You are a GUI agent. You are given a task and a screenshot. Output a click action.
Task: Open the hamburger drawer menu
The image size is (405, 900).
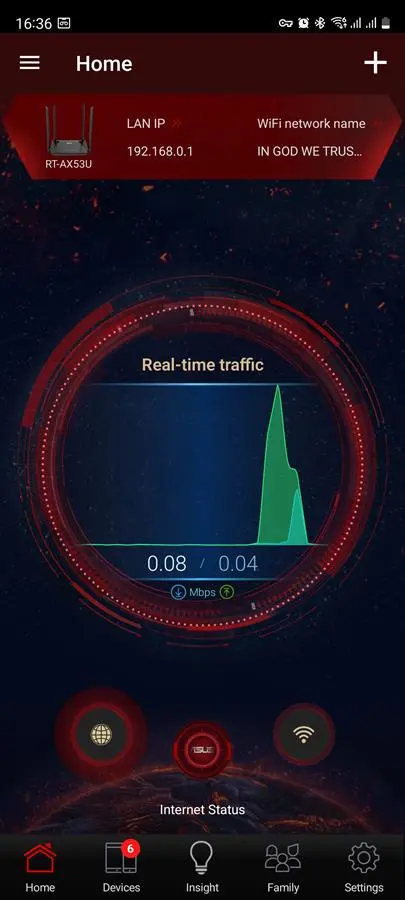pyautogui.click(x=29, y=63)
